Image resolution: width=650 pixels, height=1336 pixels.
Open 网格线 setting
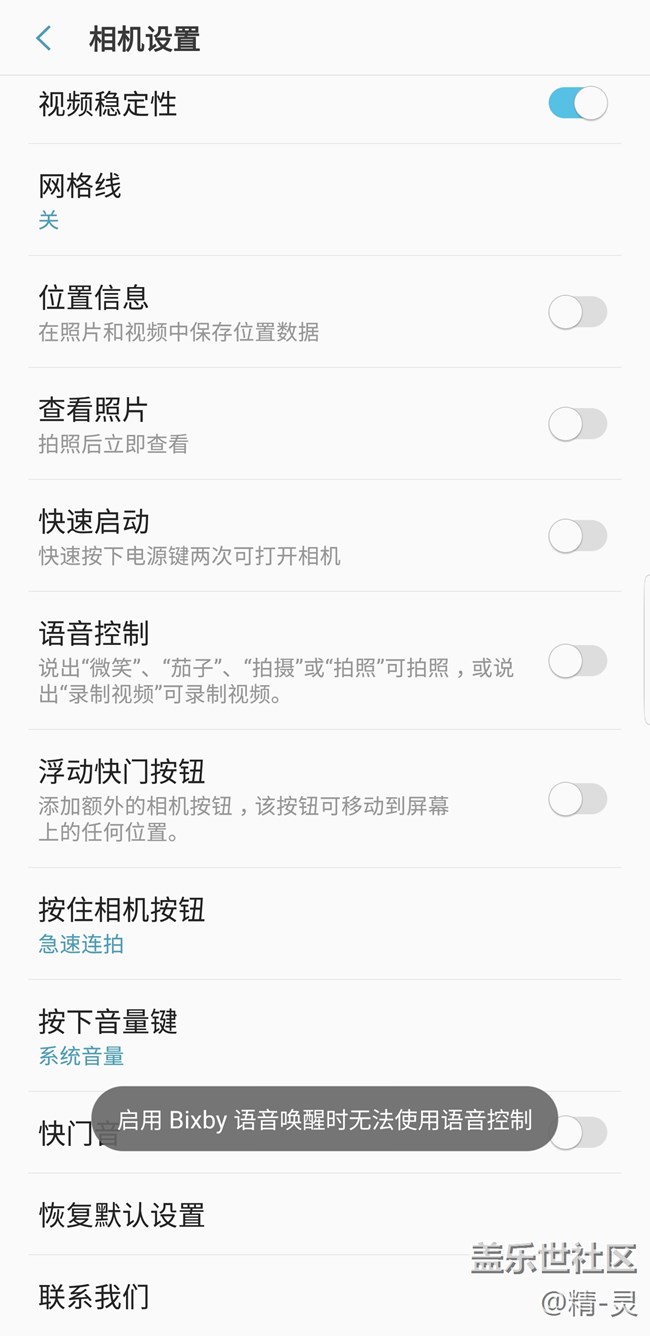click(80, 200)
